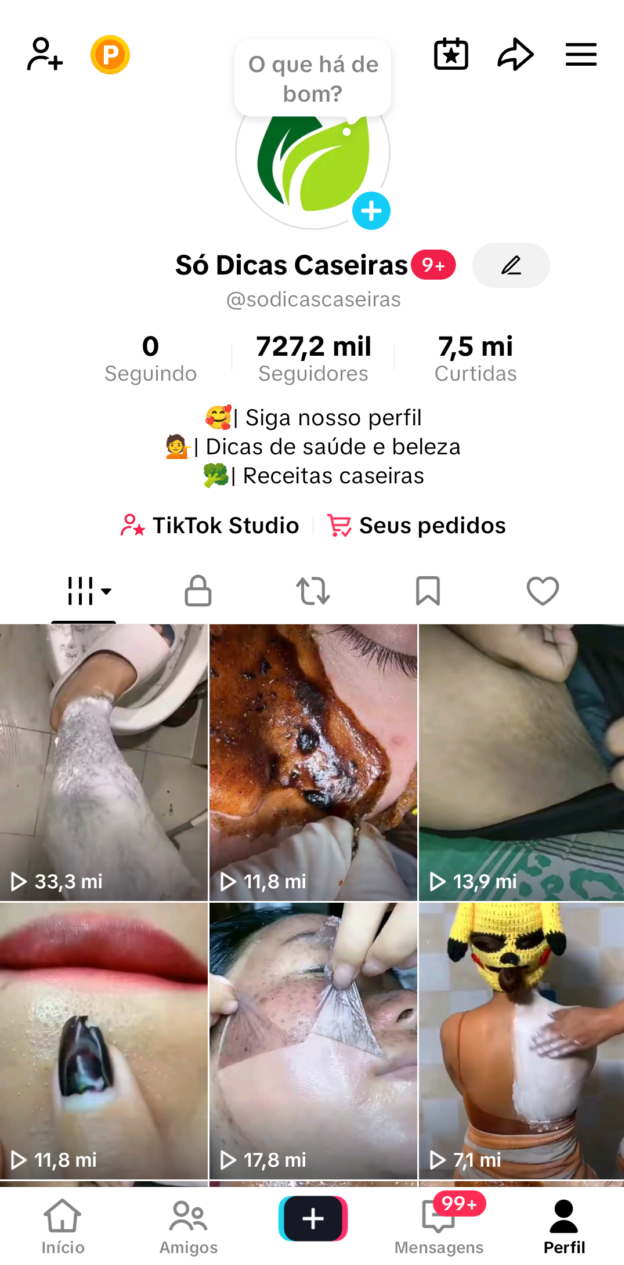Open the Mensagens tab
Viewport: 624px width, 1265px height.
(439, 1227)
